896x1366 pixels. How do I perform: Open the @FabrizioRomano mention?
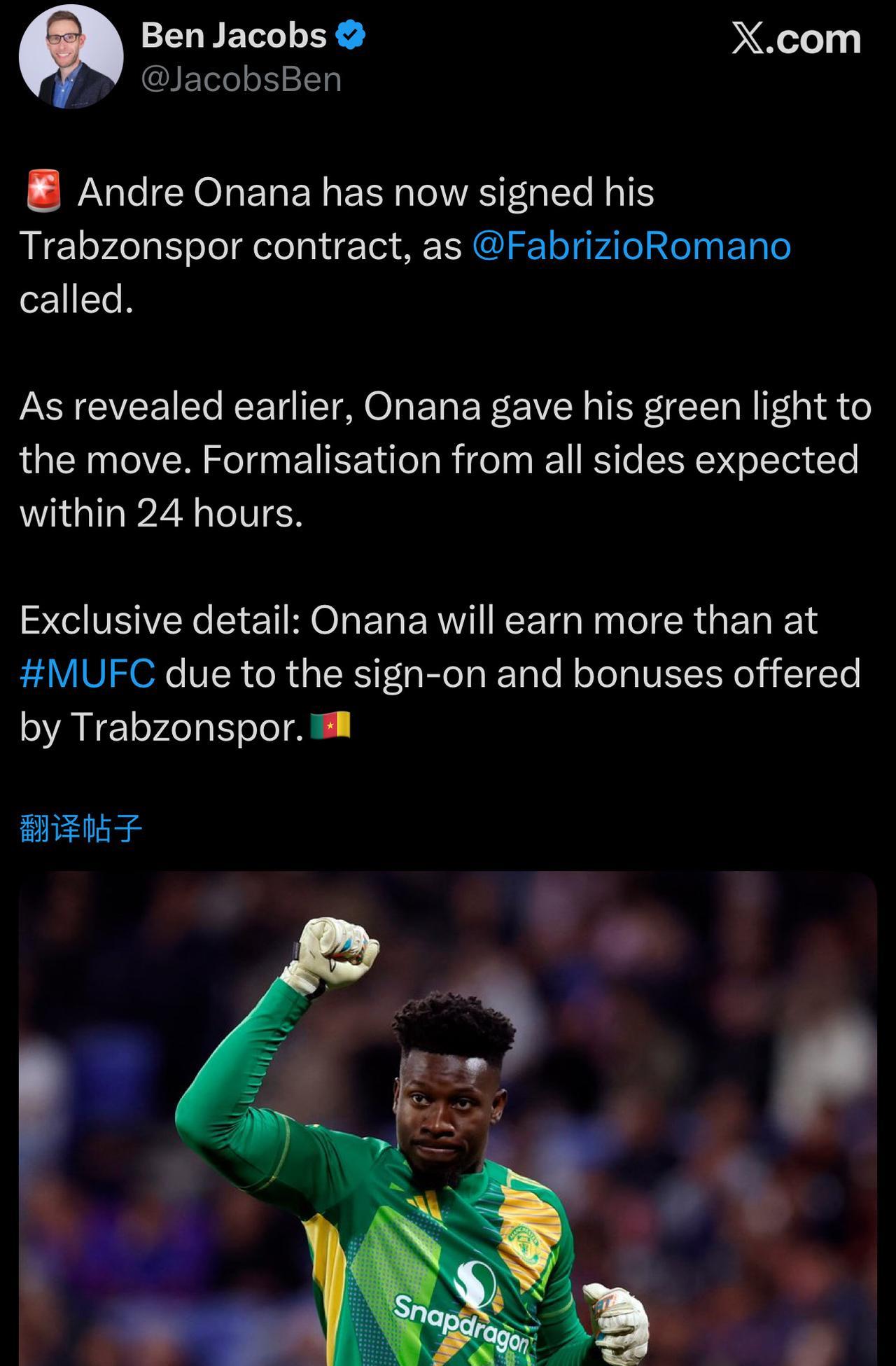pos(631,246)
